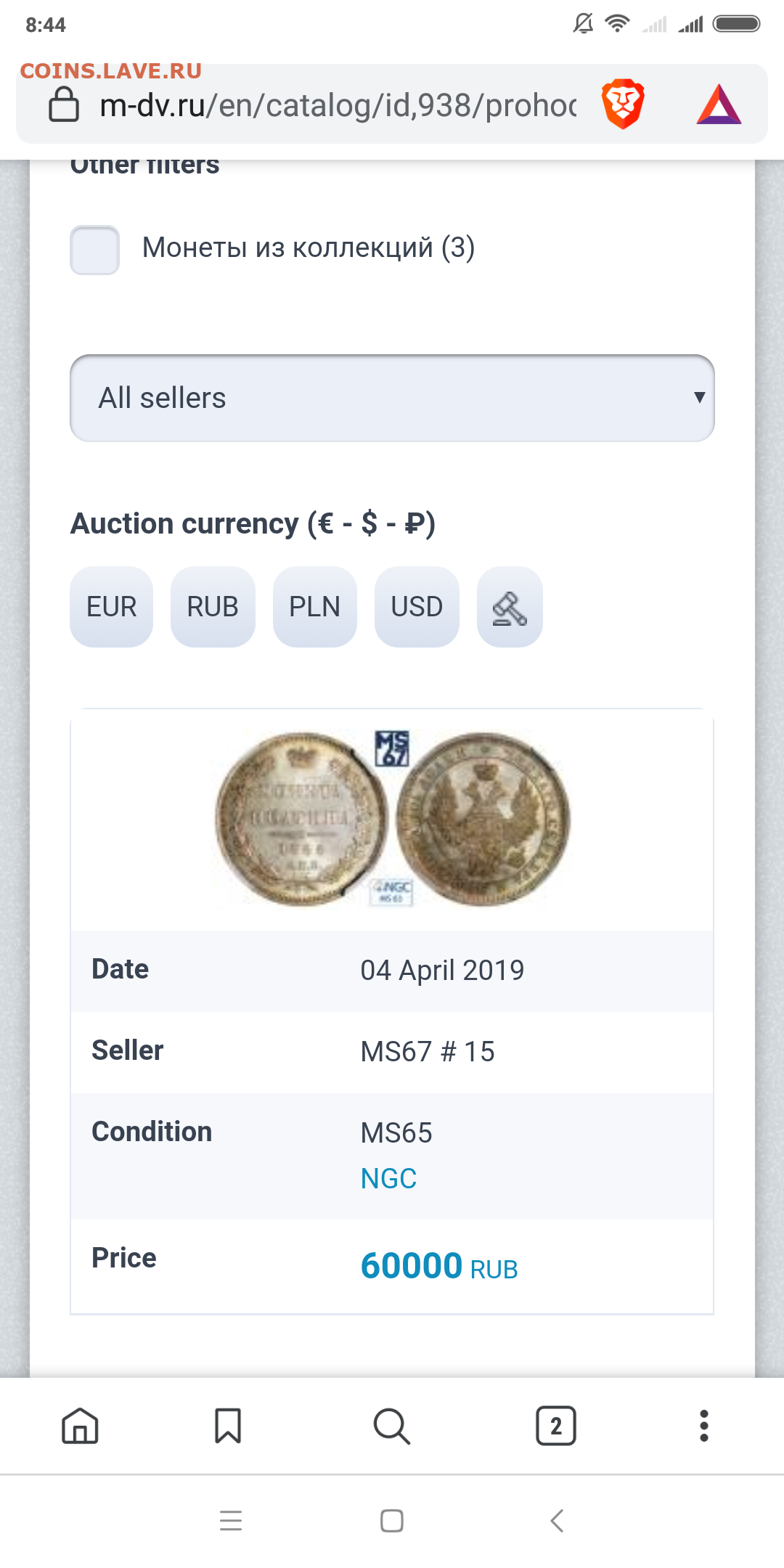Tap the auction gavel currency chip
This screenshot has width=784, height=1568.
click(510, 607)
